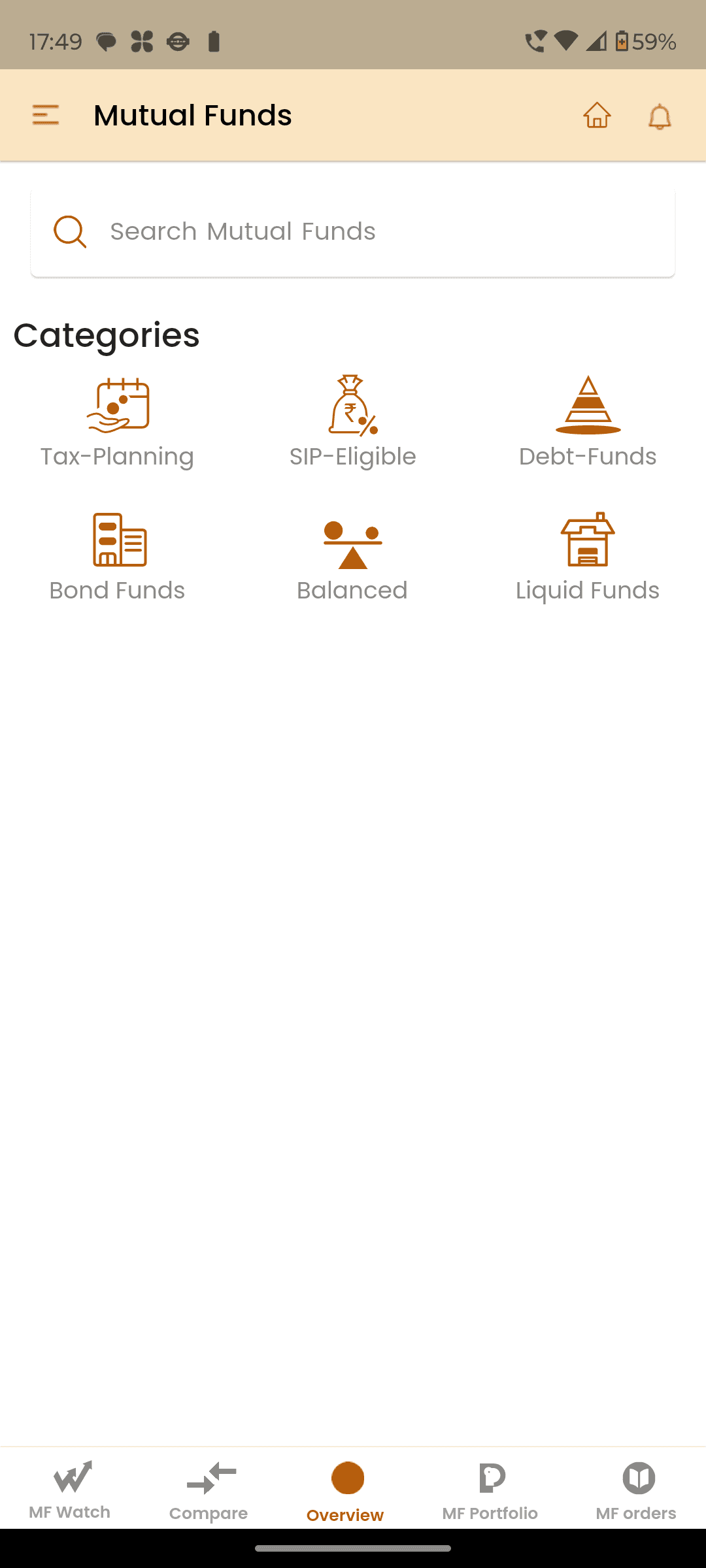Open the MF orders tab
Viewport: 706px width, 1568px height.
click(637, 1491)
